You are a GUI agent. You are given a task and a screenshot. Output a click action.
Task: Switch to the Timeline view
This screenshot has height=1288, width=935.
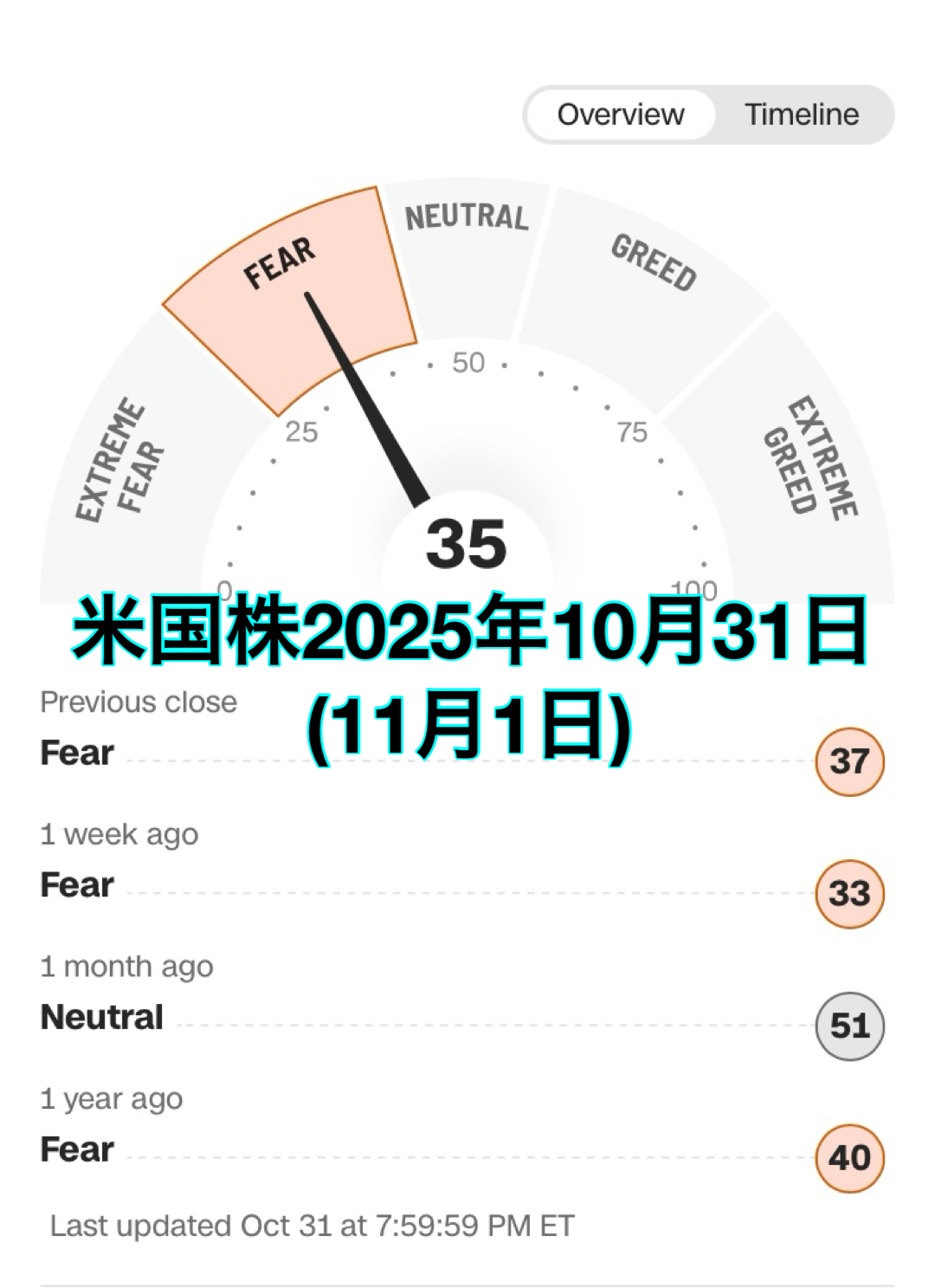coord(802,114)
